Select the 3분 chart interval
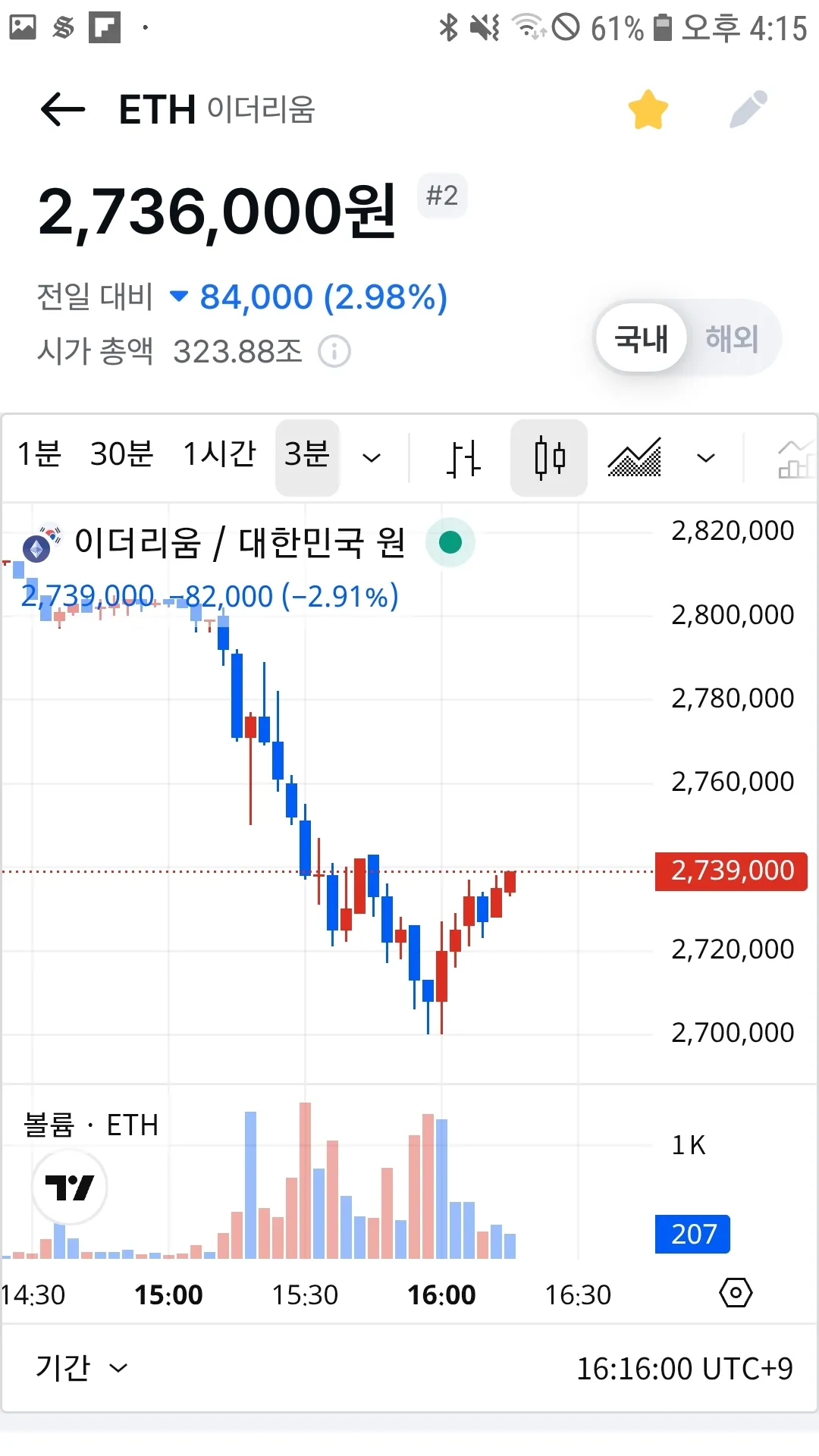The image size is (819, 1456). pos(306,457)
